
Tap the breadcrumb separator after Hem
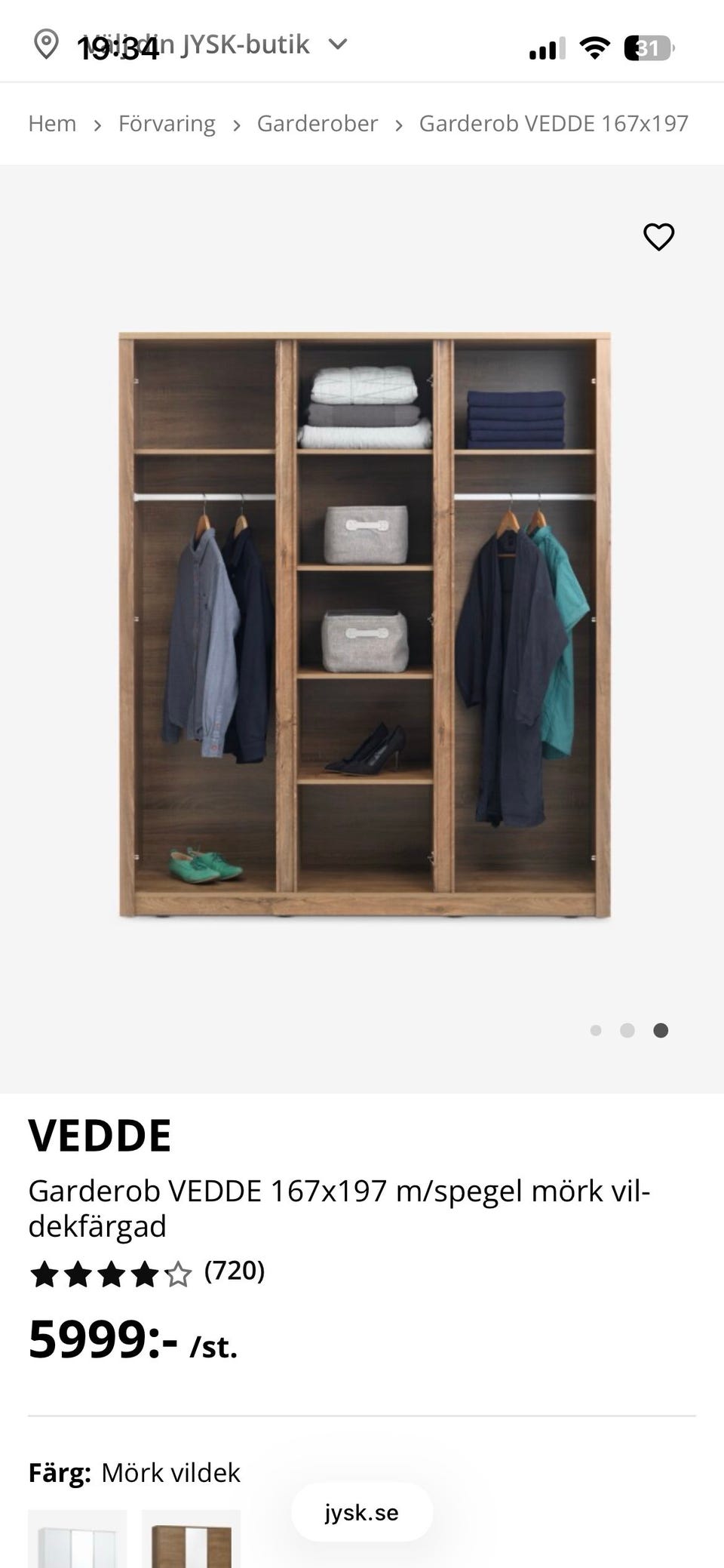[x=98, y=124]
